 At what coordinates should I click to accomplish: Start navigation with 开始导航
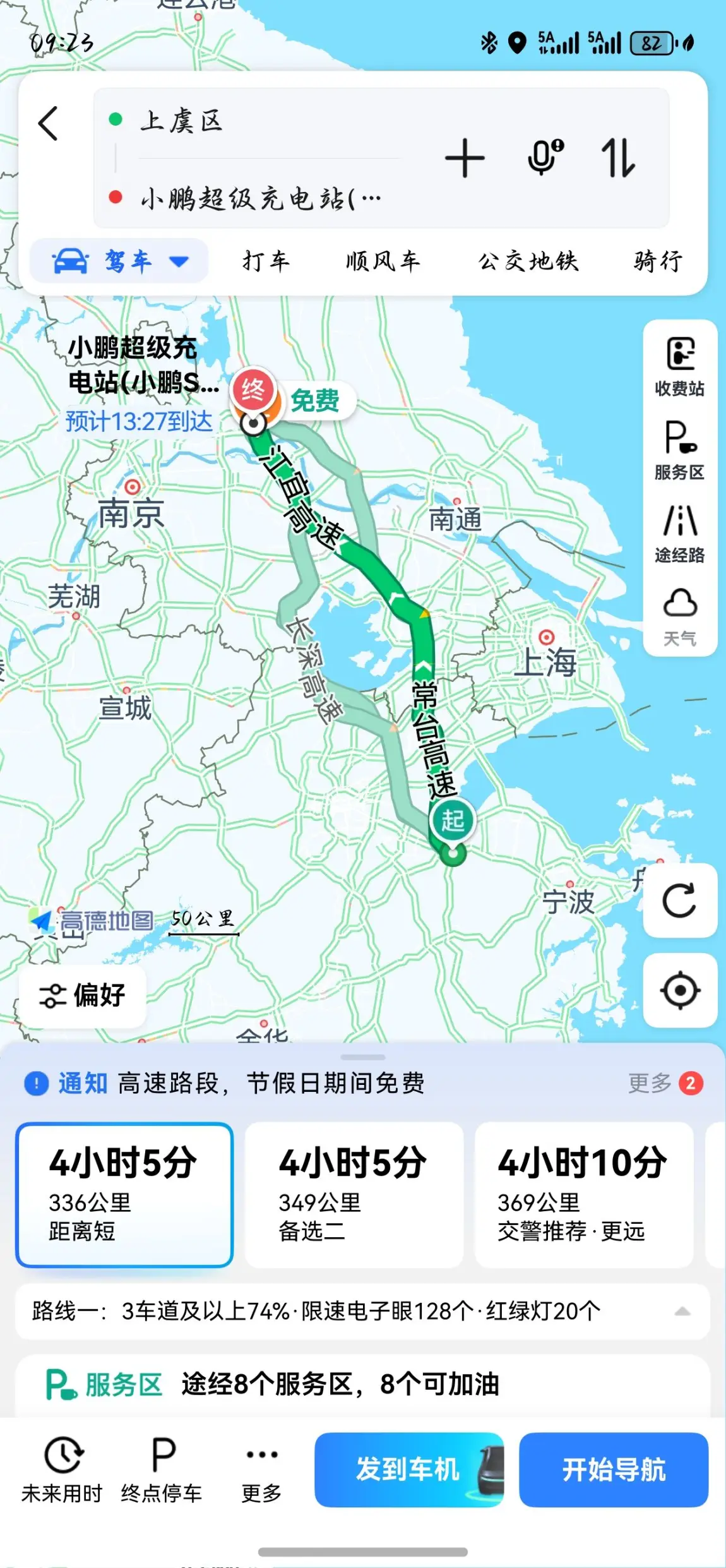tap(614, 1469)
